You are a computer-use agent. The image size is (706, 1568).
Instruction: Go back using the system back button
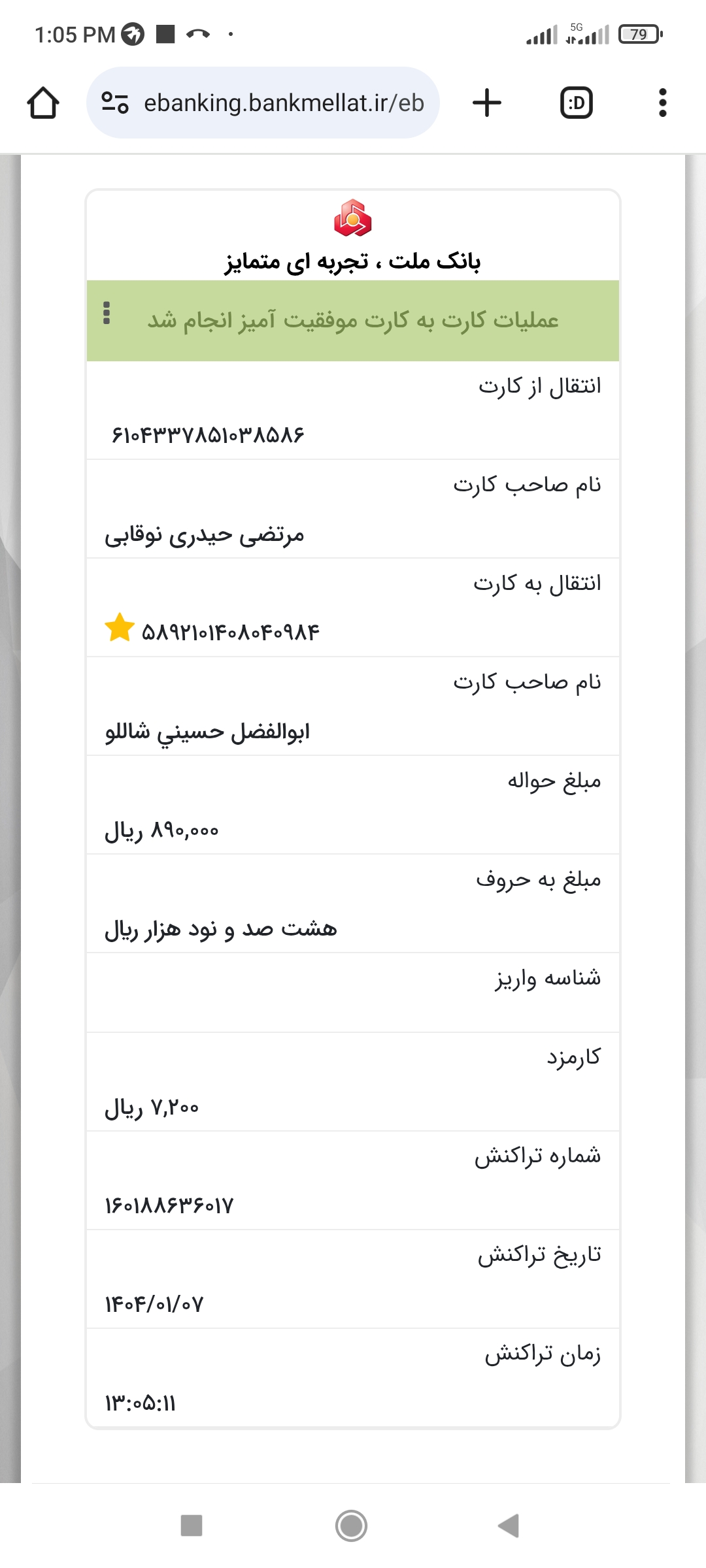tap(509, 1526)
